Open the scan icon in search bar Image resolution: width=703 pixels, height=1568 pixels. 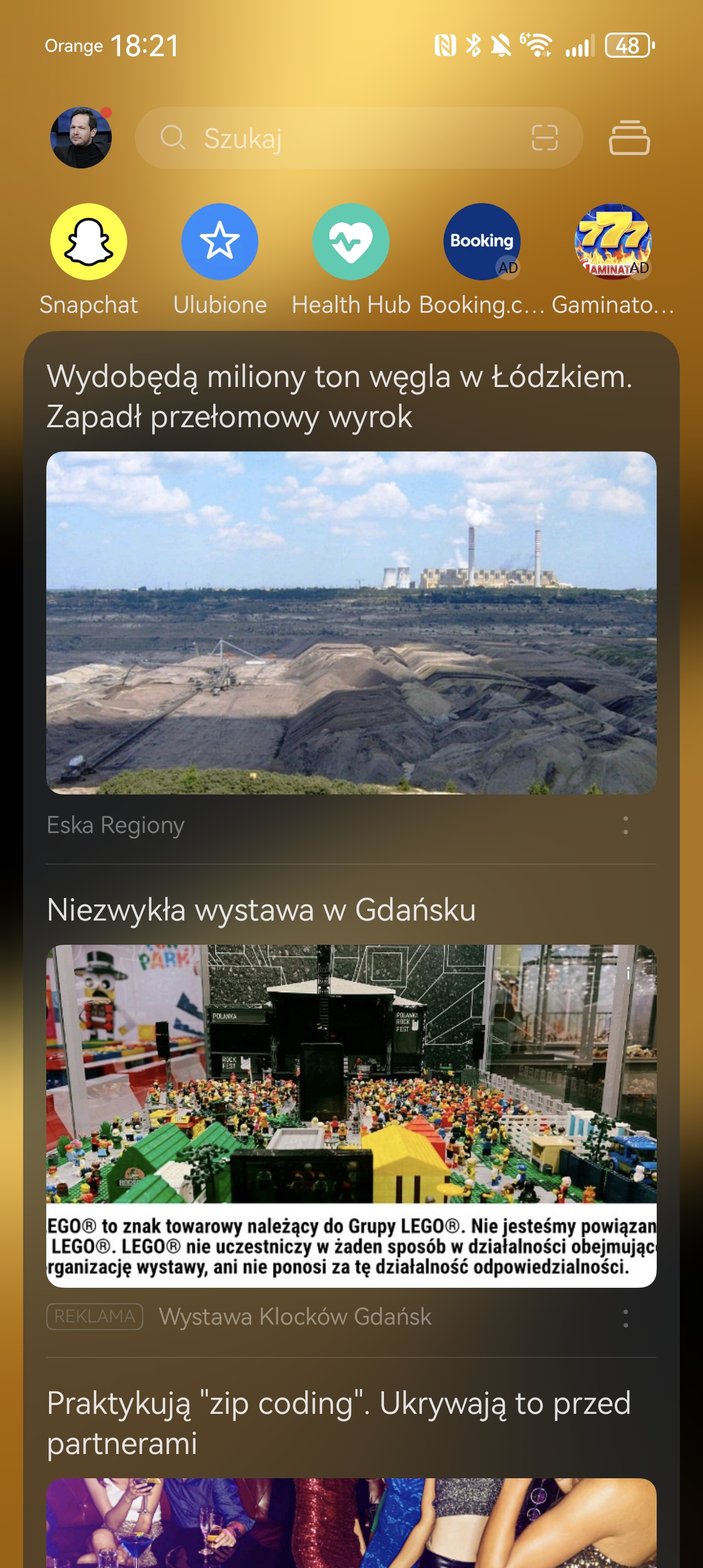coord(544,138)
